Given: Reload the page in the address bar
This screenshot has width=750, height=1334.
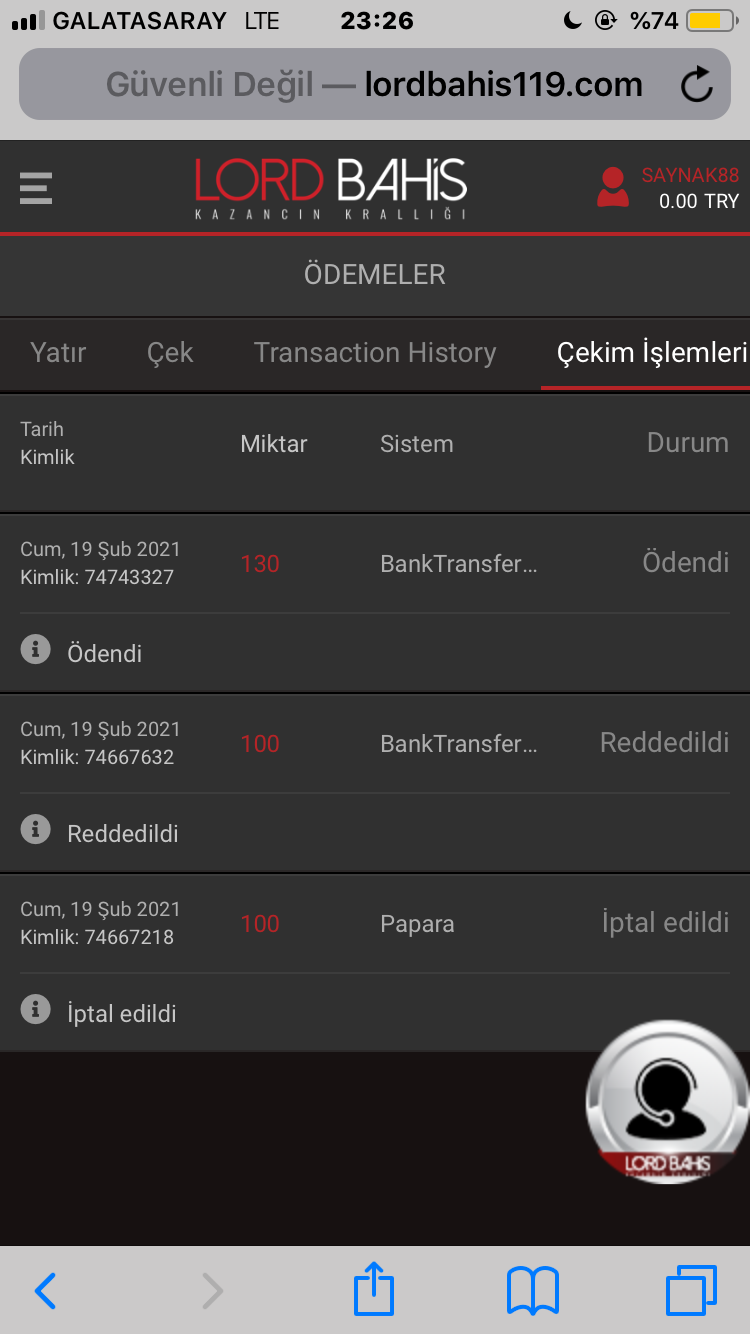Looking at the screenshot, I should pyautogui.click(x=696, y=85).
